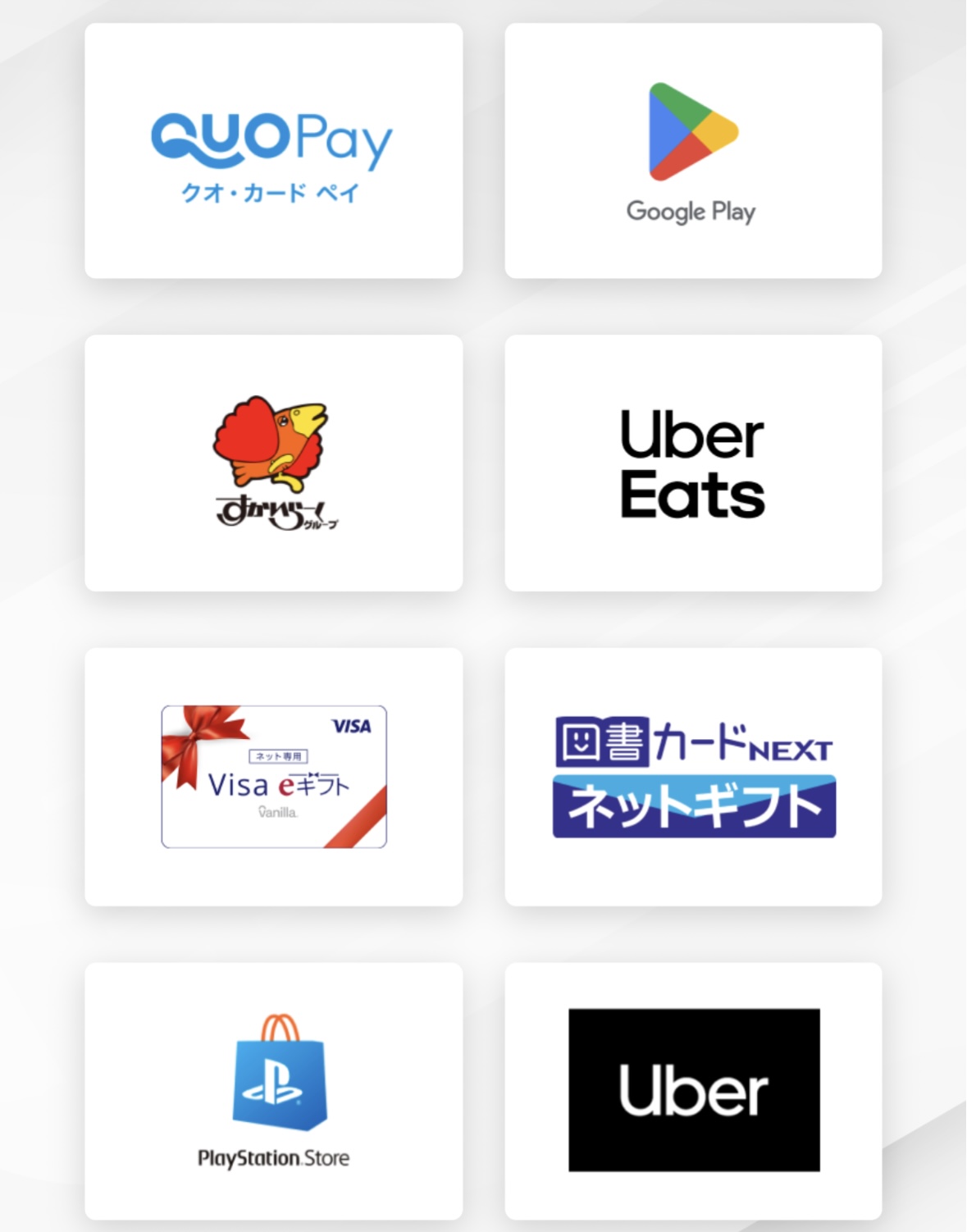967x1232 pixels.
Task: Choose the PlayStation Store gift card
Action: click(x=273, y=1090)
